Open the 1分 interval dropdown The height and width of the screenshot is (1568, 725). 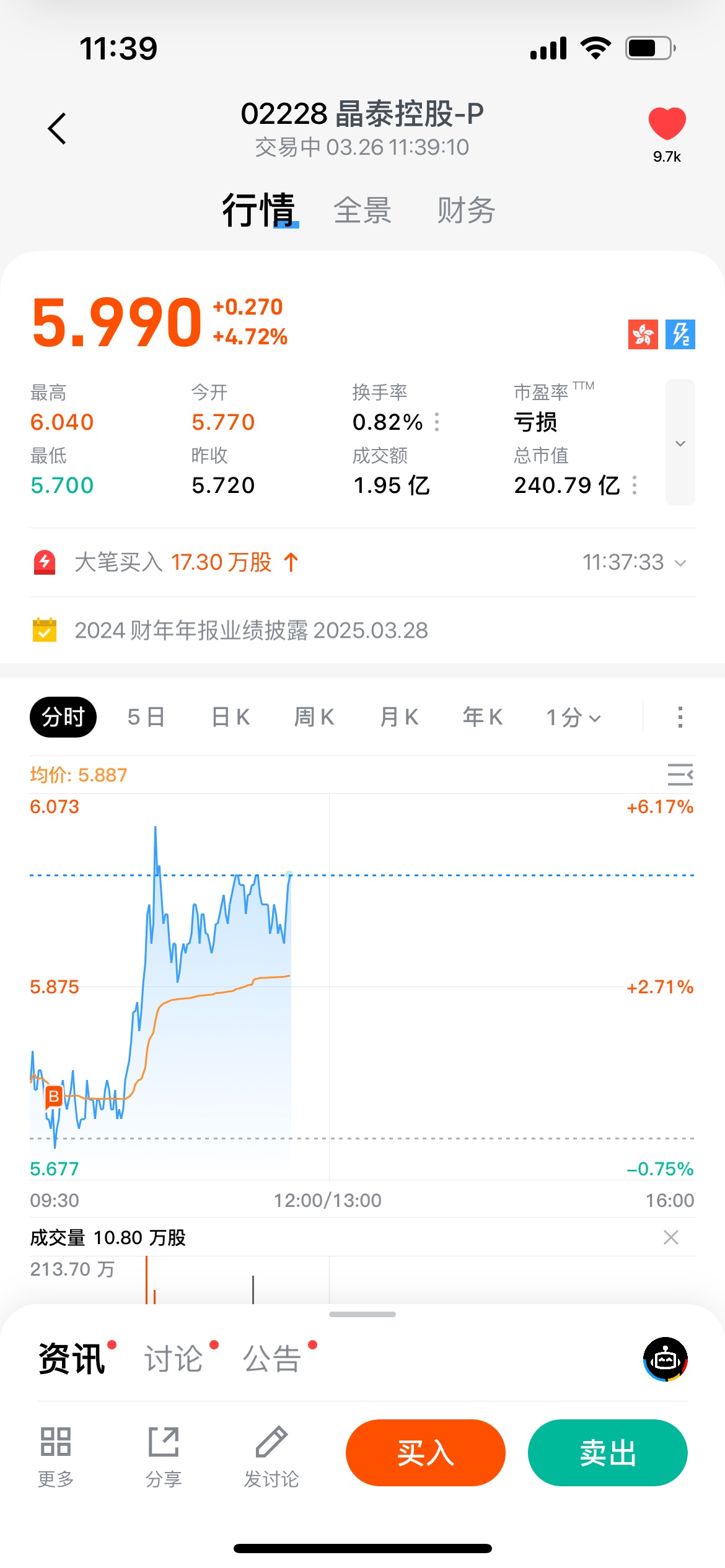[x=573, y=718]
